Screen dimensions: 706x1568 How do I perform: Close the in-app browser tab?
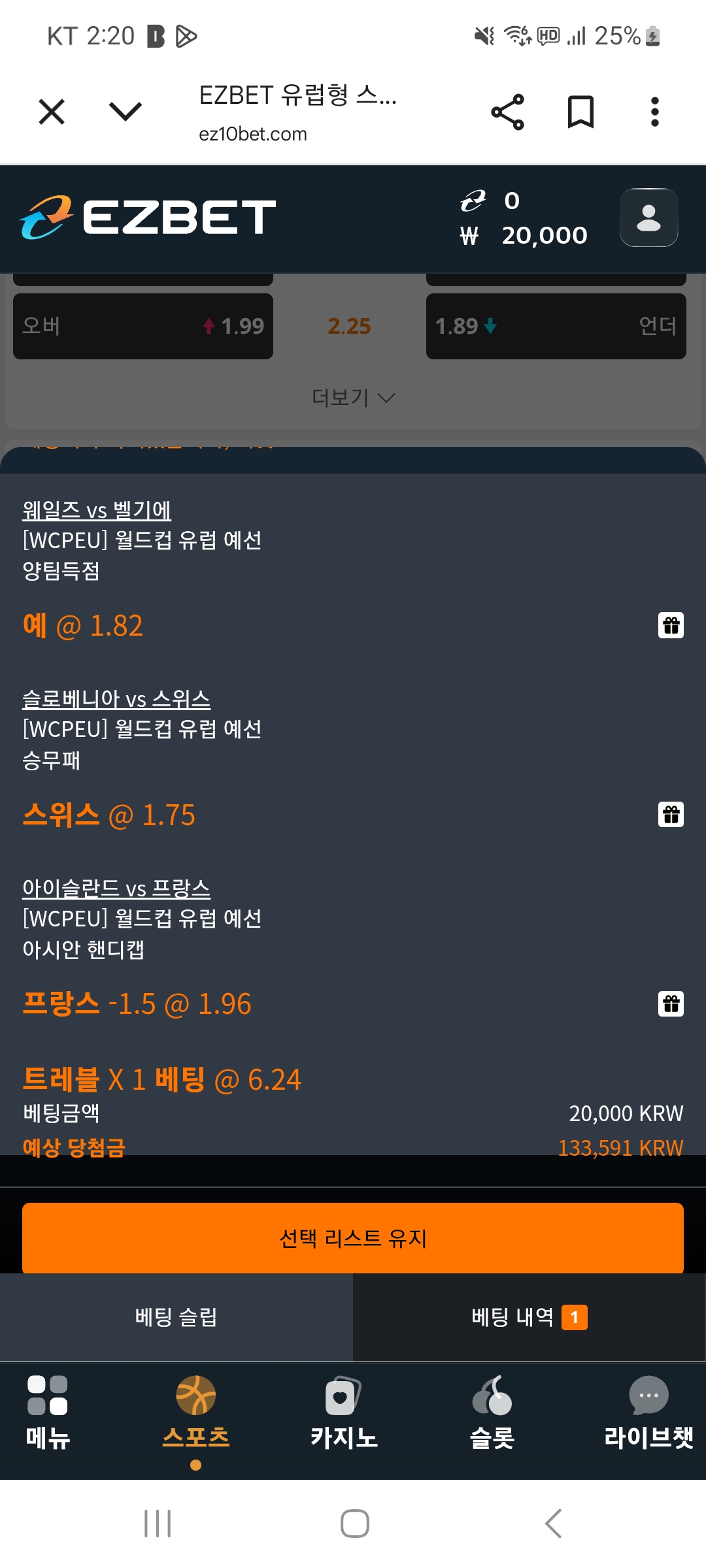pos(52,112)
